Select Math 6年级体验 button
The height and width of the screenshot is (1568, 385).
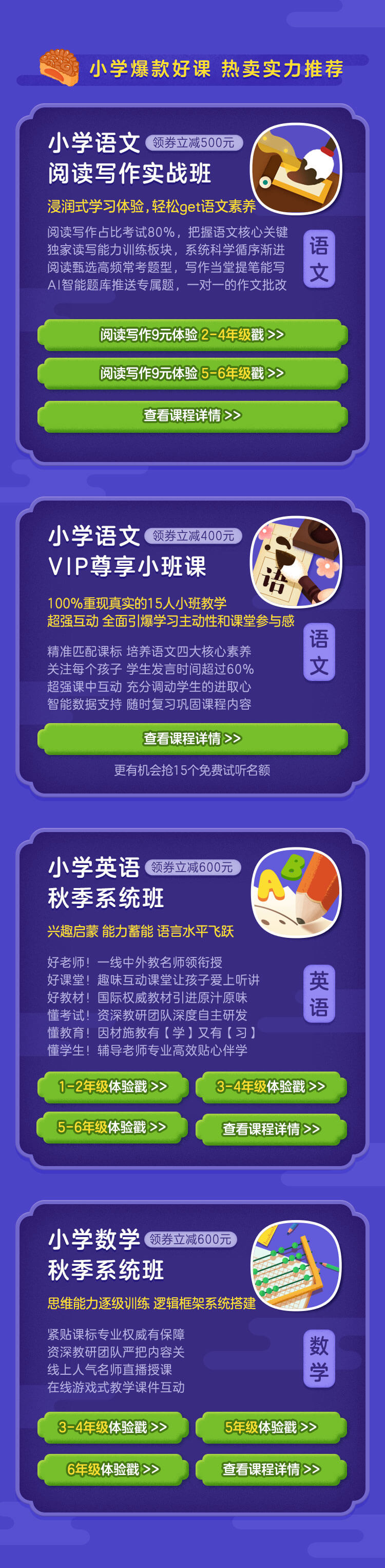(112, 1469)
